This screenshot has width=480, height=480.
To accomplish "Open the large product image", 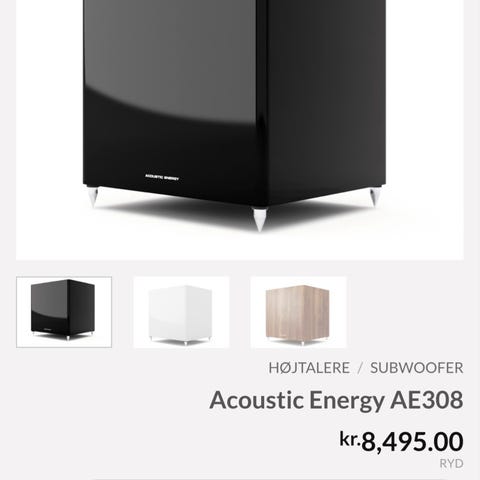I will pyautogui.click(x=240, y=130).
